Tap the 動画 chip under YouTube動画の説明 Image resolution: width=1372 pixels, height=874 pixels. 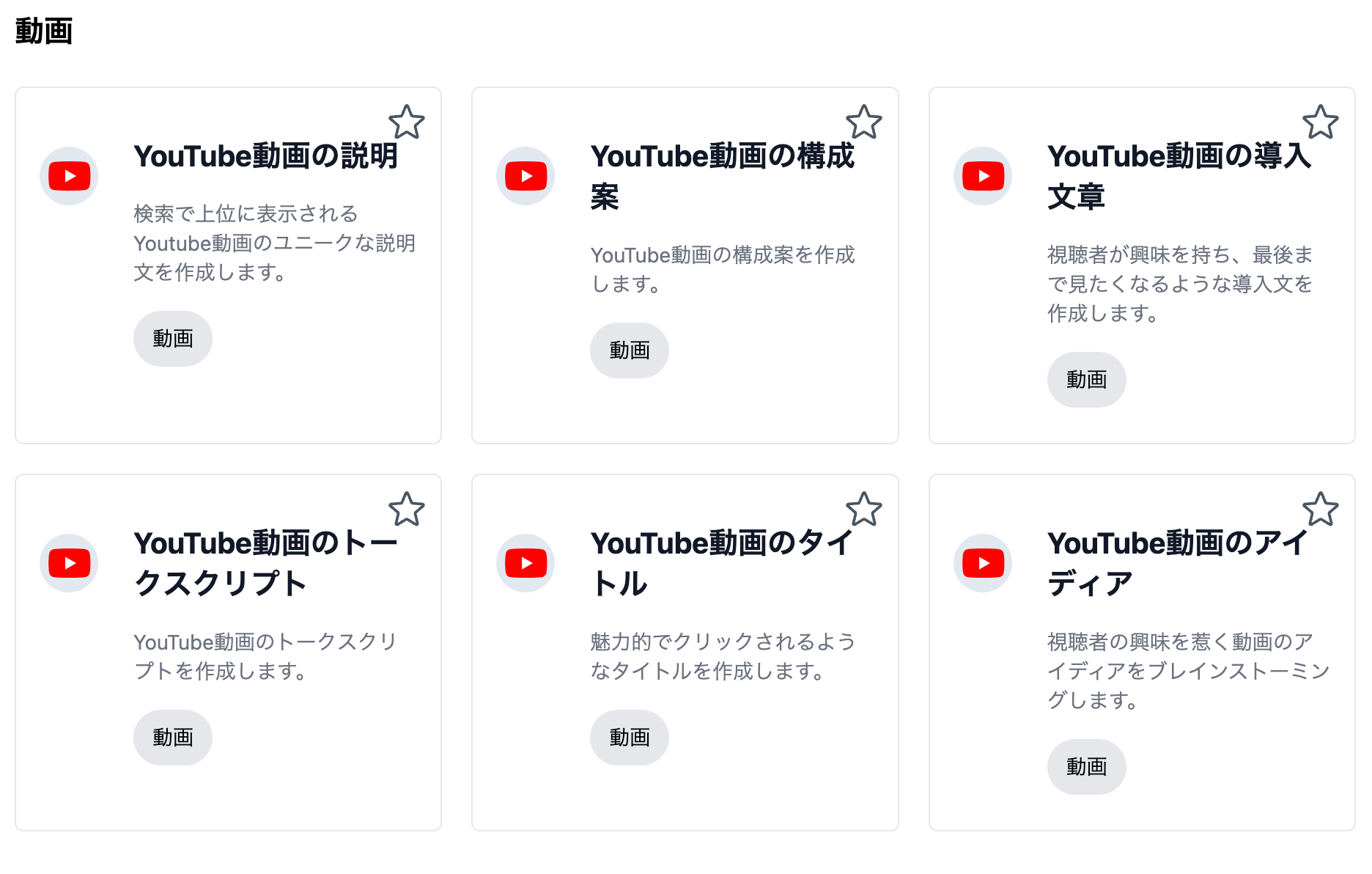[173, 339]
